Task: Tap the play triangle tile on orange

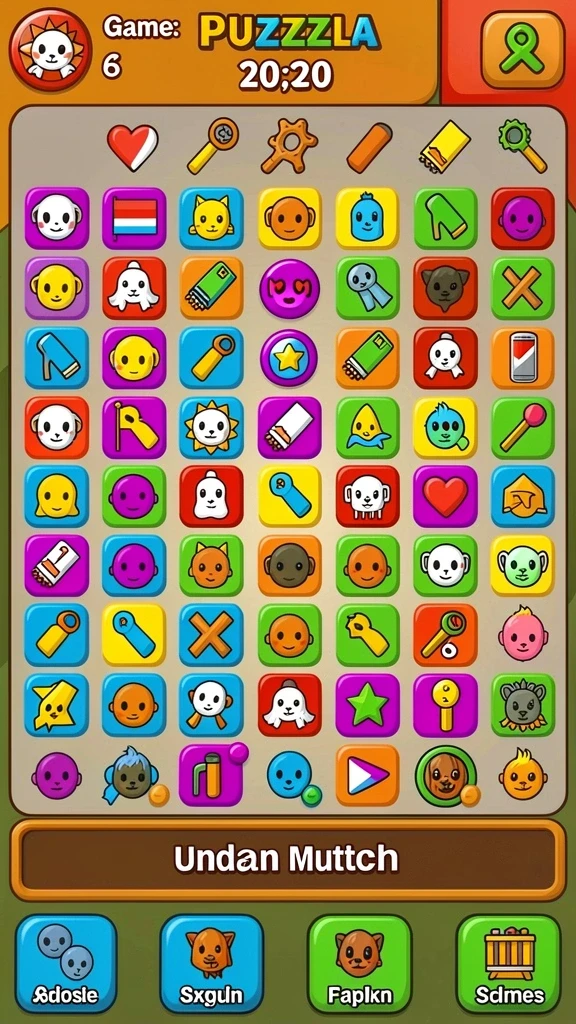Action: (x=367, y=775)
